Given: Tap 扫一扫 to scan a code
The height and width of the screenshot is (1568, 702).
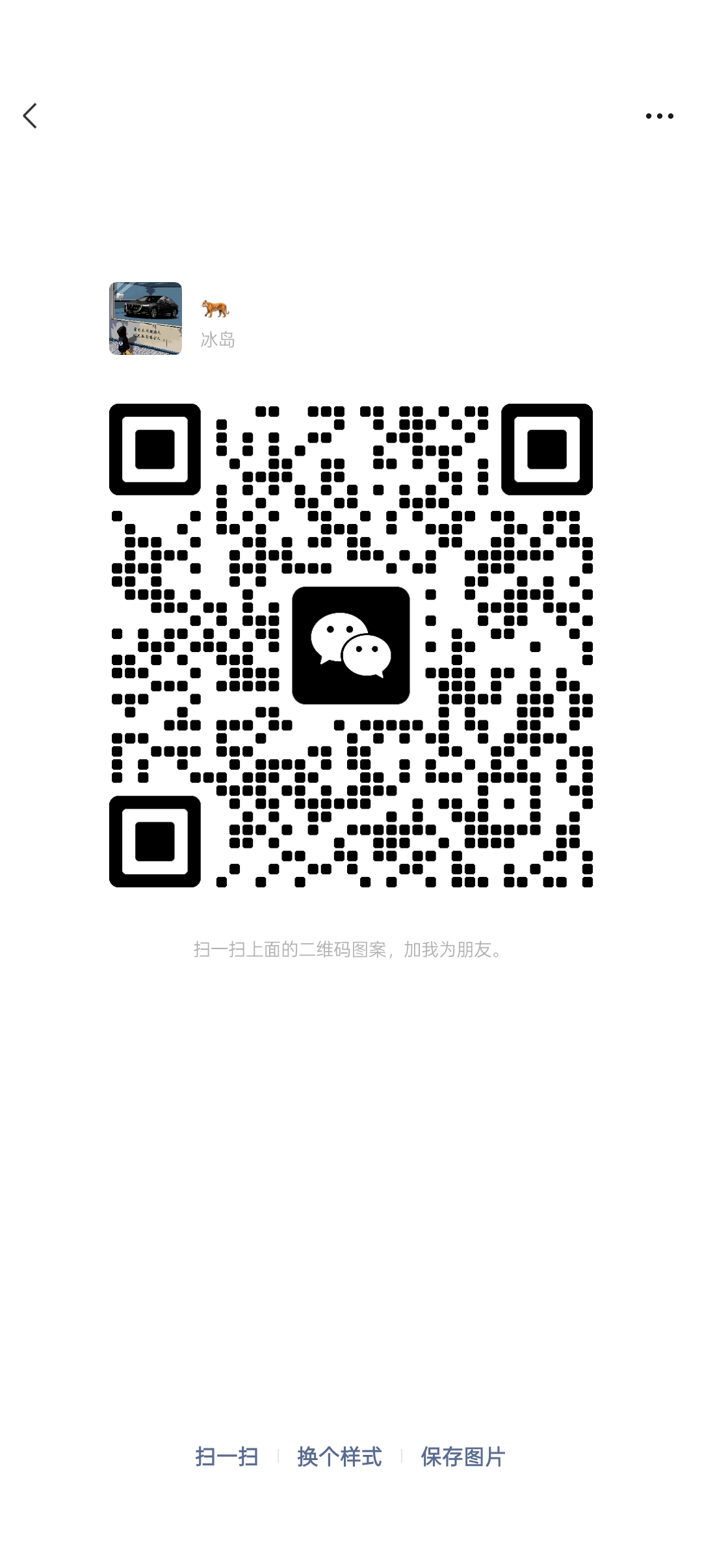Looking at the screenshot, I should pos(227,1456).
